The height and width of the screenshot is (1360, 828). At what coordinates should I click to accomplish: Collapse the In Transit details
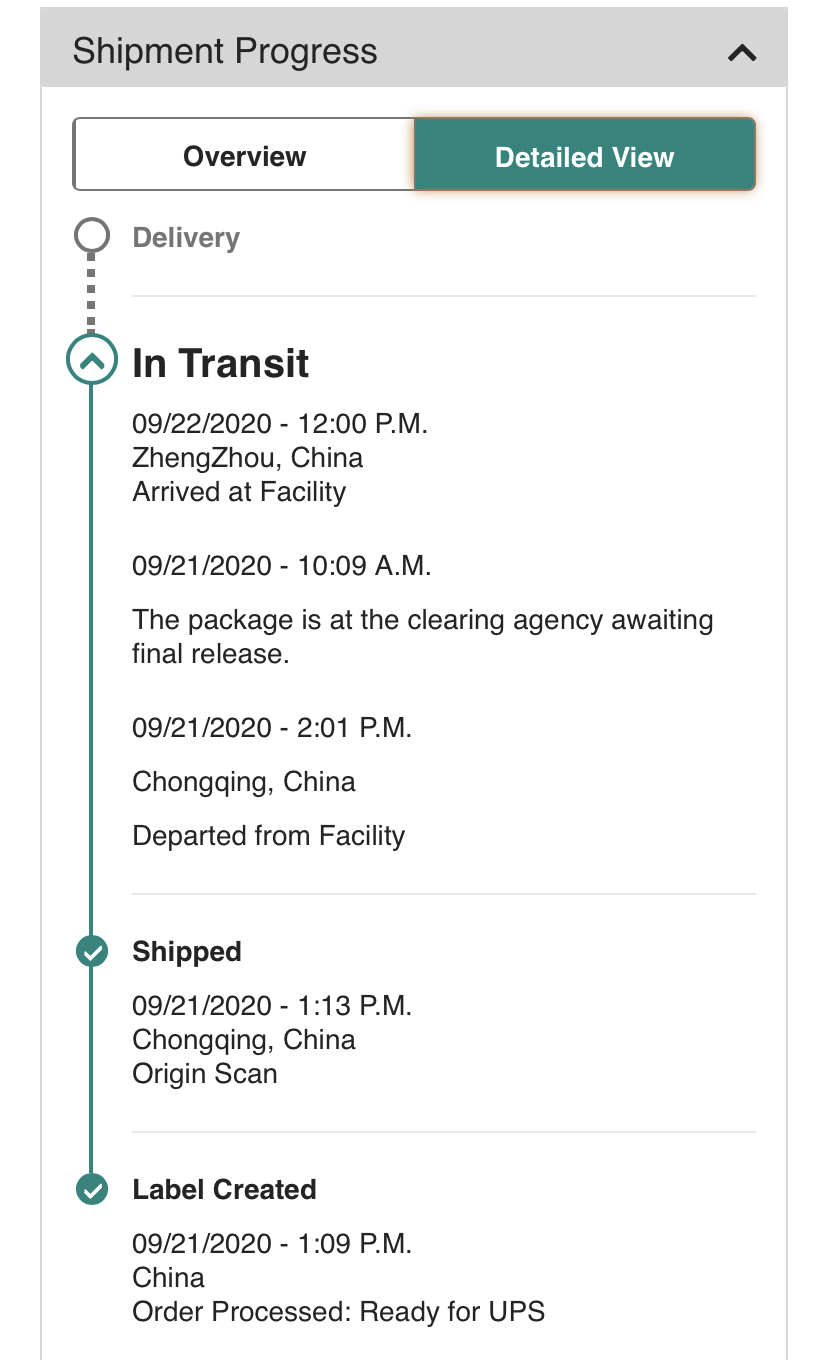click(92, 361)
